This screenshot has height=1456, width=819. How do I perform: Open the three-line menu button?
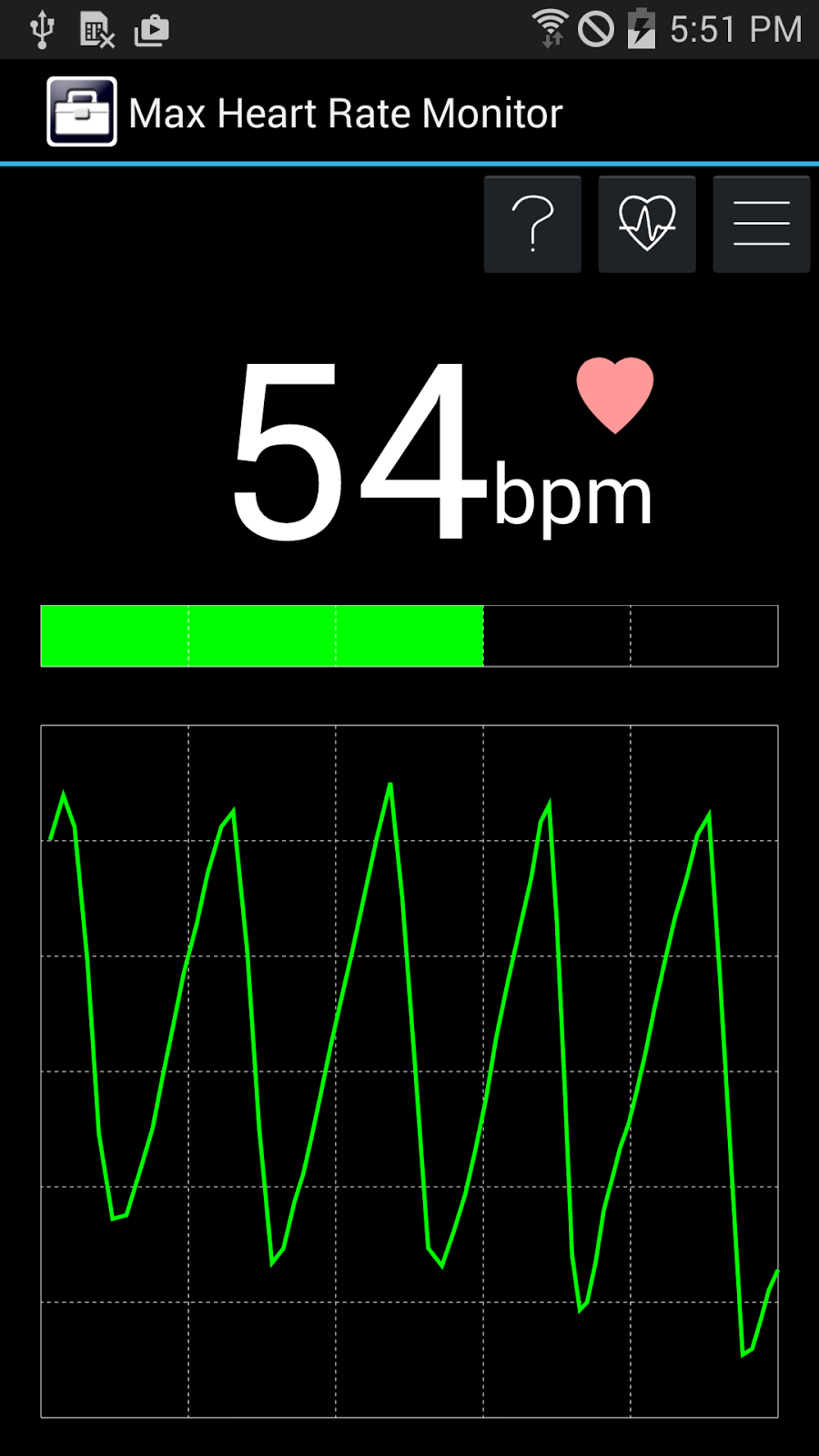(x=762, y=224)
